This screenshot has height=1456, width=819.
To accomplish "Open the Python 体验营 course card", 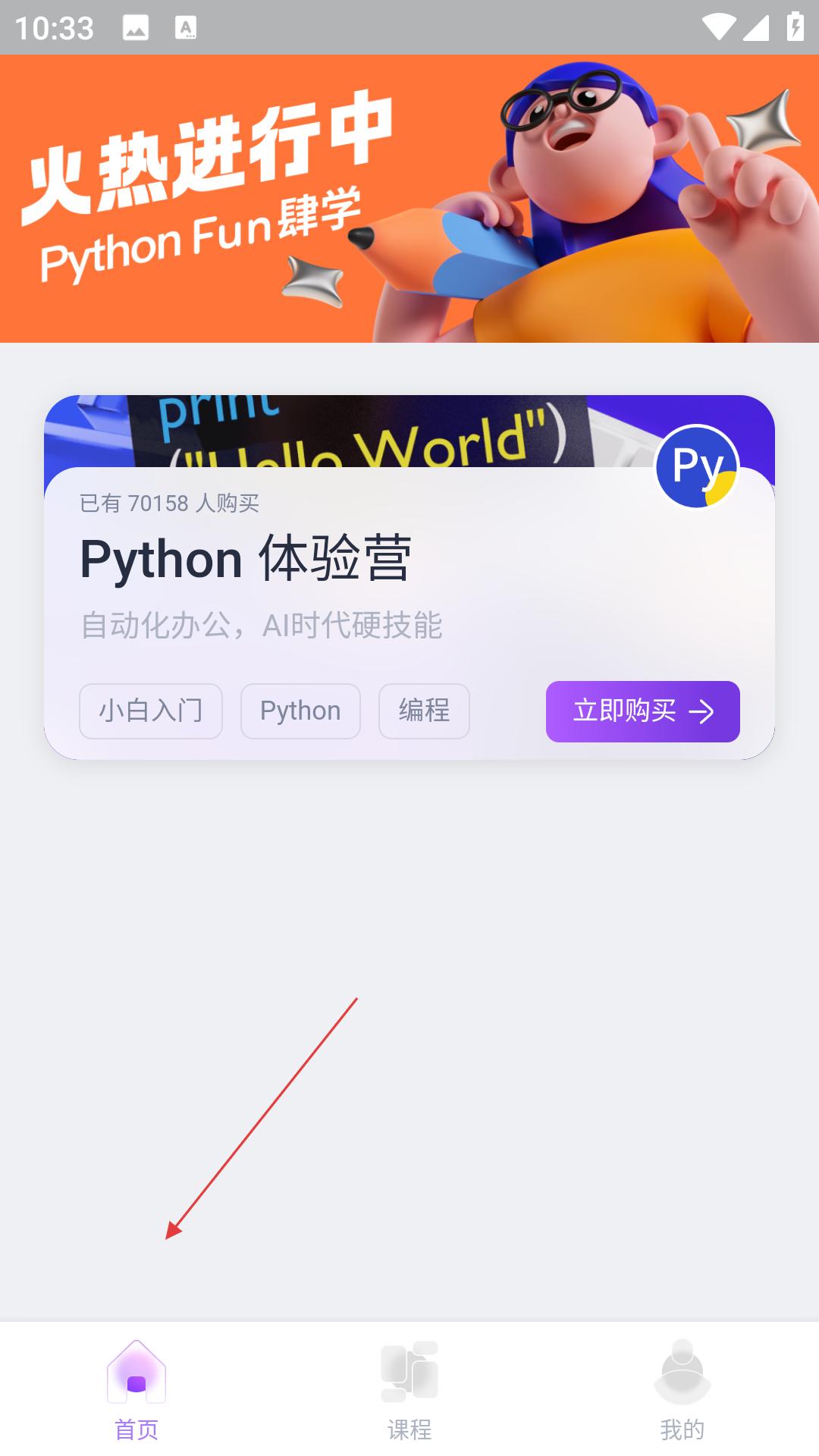I will 409,577.
